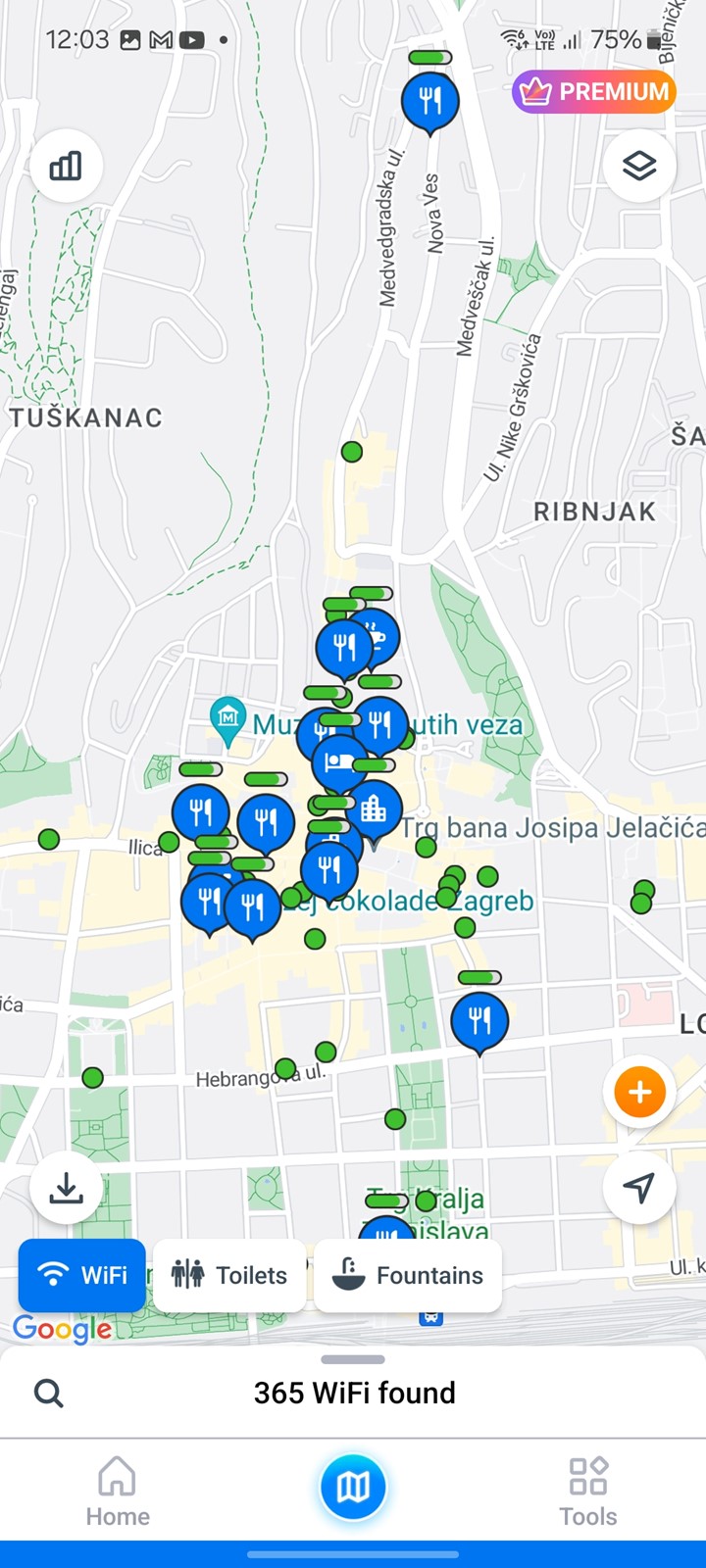Select the center map tab
706x1568 pixels.
click(x=353, y=1488)
